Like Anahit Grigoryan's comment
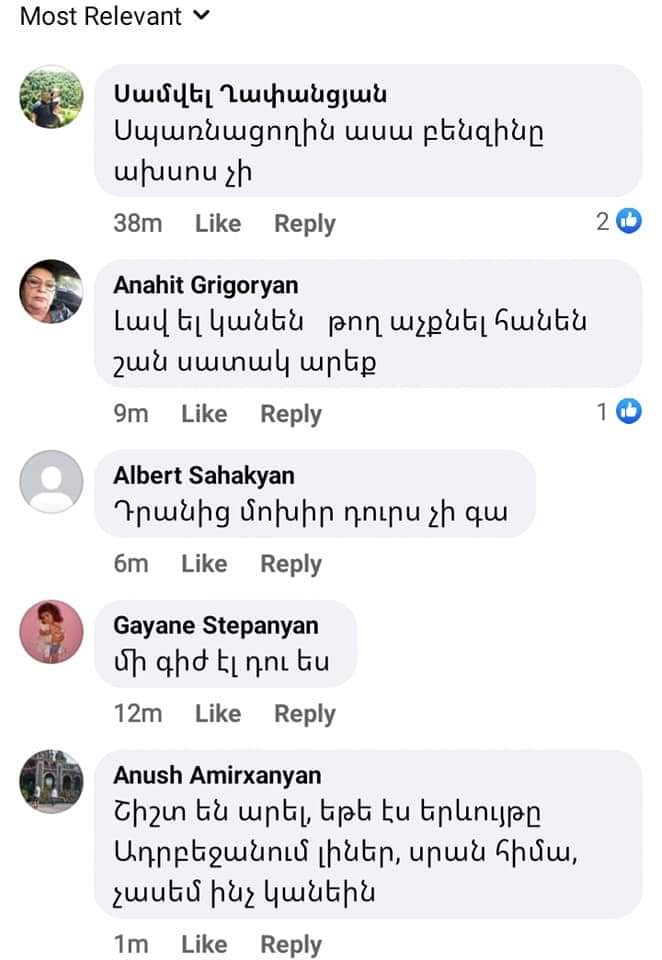Image resolution: width=662 pixels, height=960 pixels. 204,413
